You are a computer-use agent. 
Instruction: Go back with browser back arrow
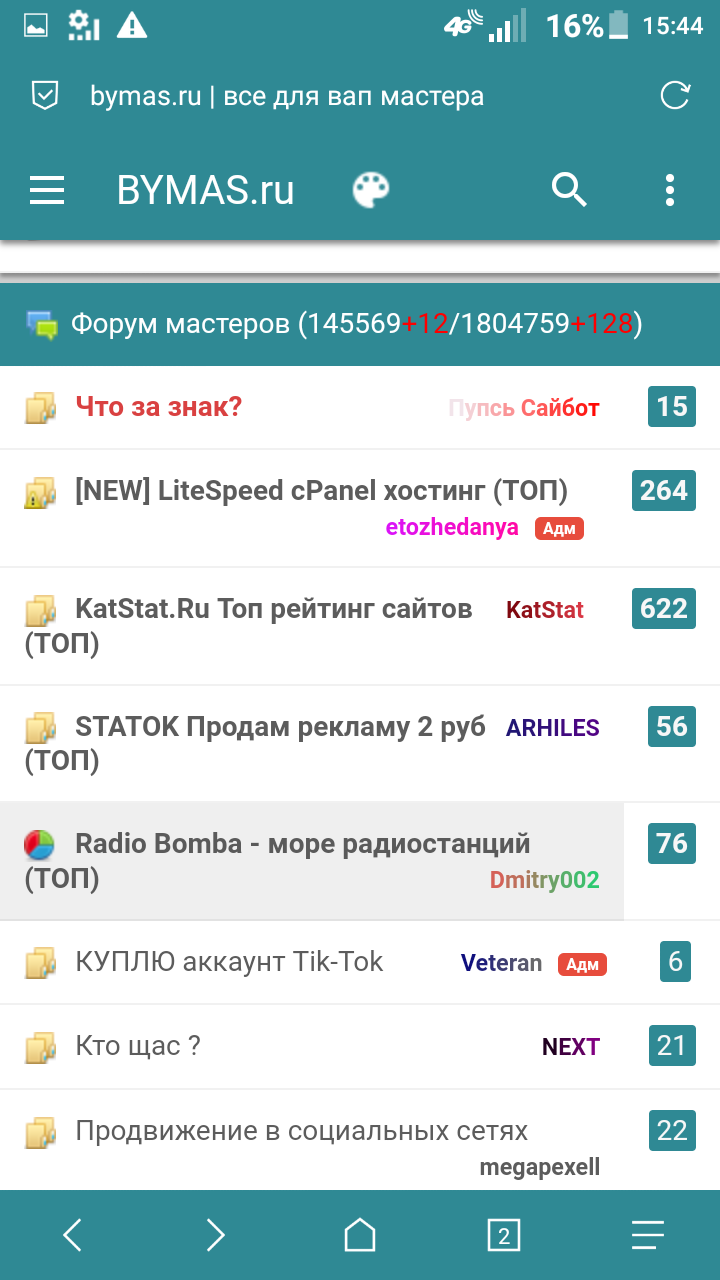pyautogui.click(x=72, y=1236)
